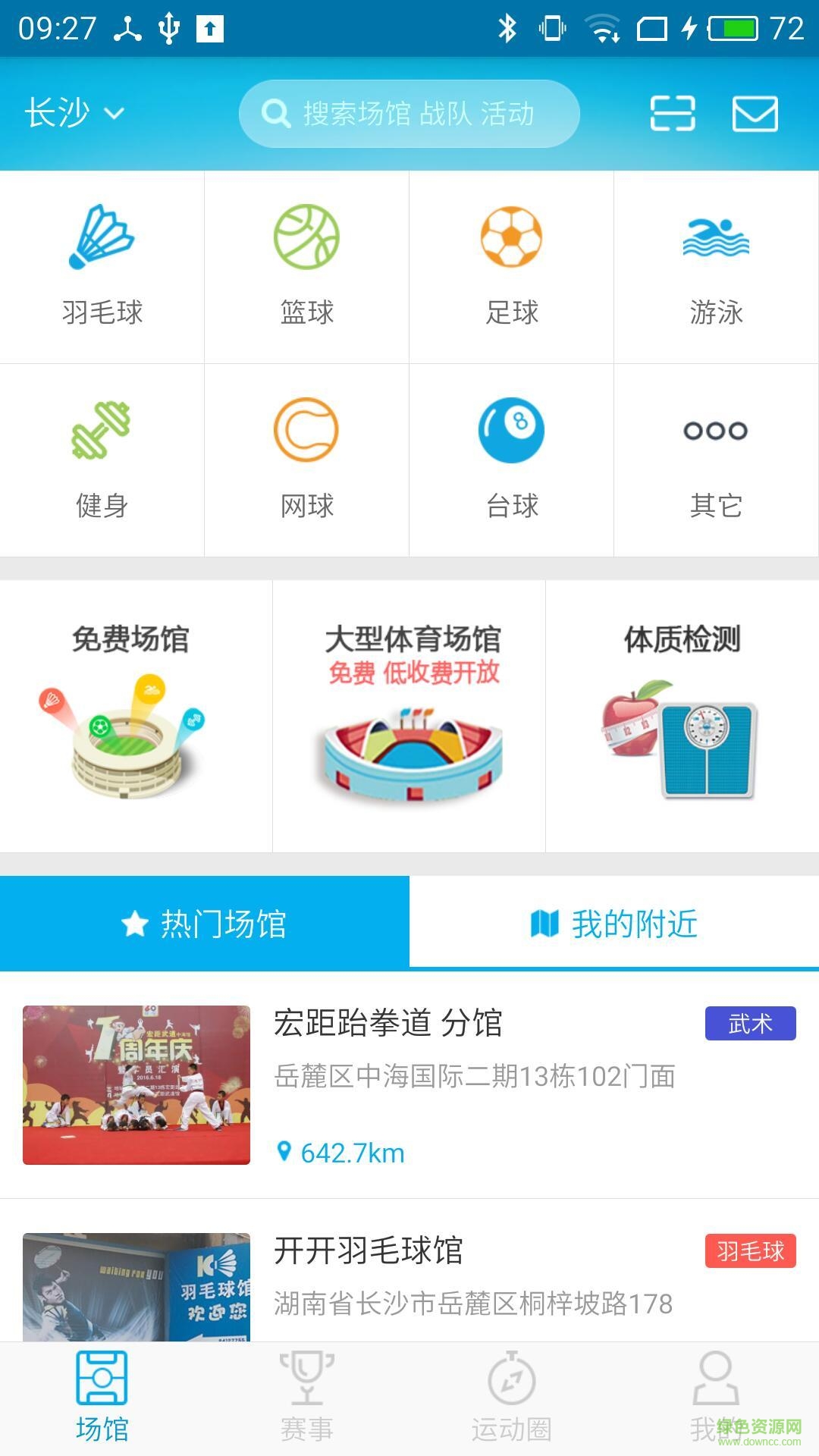Screen dimensions: 819x1456
Task: Open the 网球 tennis category
Action: click(306, 459)
